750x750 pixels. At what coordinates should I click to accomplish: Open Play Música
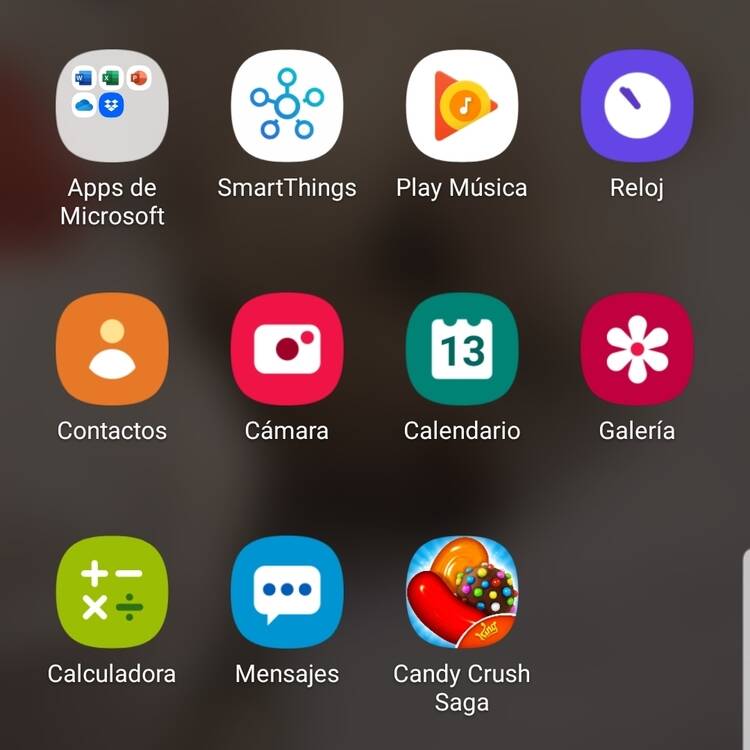(462, 106)
